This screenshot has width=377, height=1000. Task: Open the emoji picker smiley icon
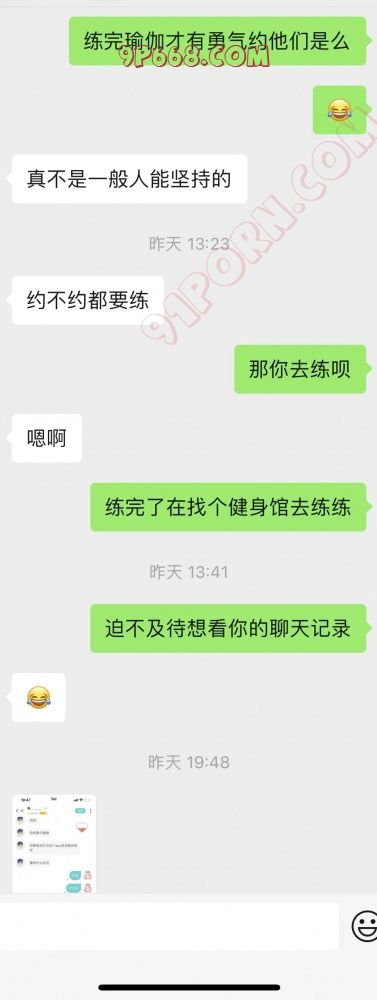(x=365, y=926)
